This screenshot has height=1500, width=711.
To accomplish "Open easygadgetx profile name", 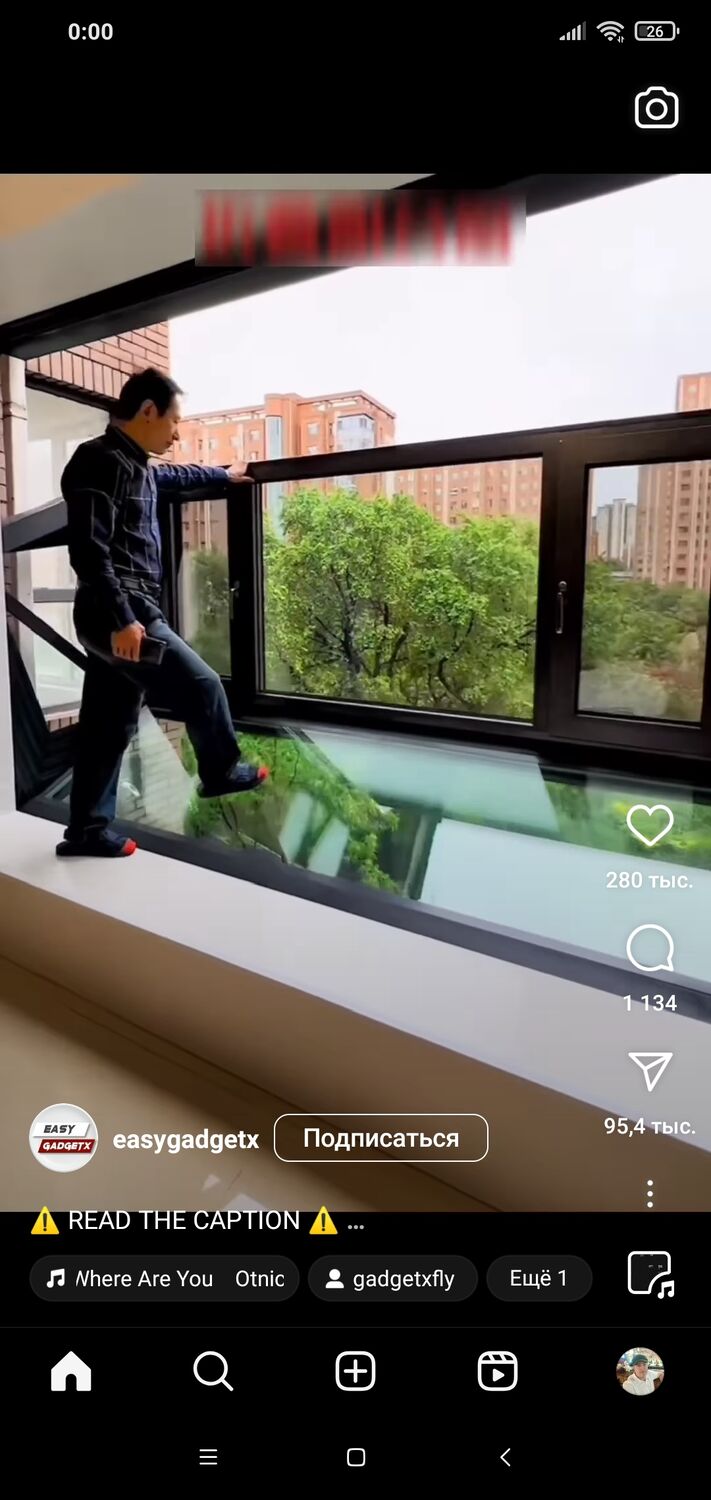I will pyautogui.click(x=186, y=1139).
